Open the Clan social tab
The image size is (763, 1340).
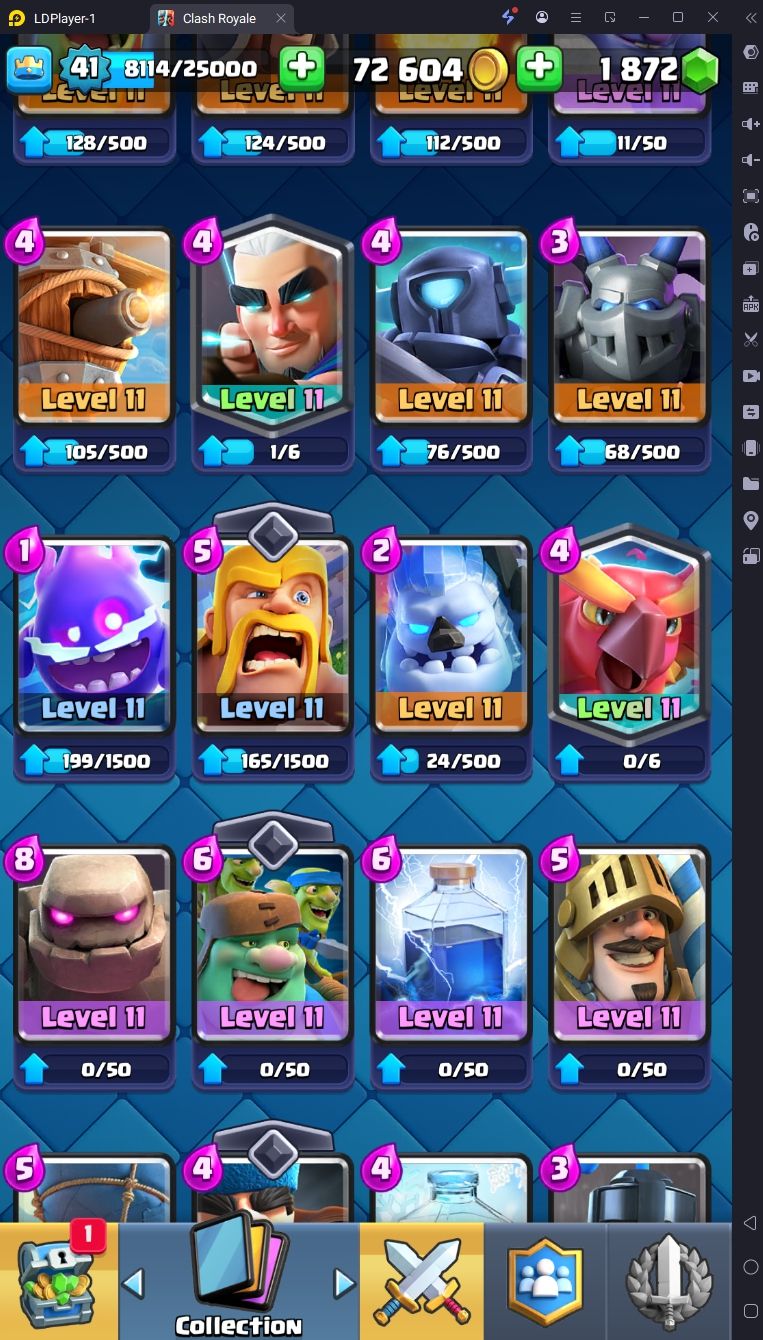545,1281
